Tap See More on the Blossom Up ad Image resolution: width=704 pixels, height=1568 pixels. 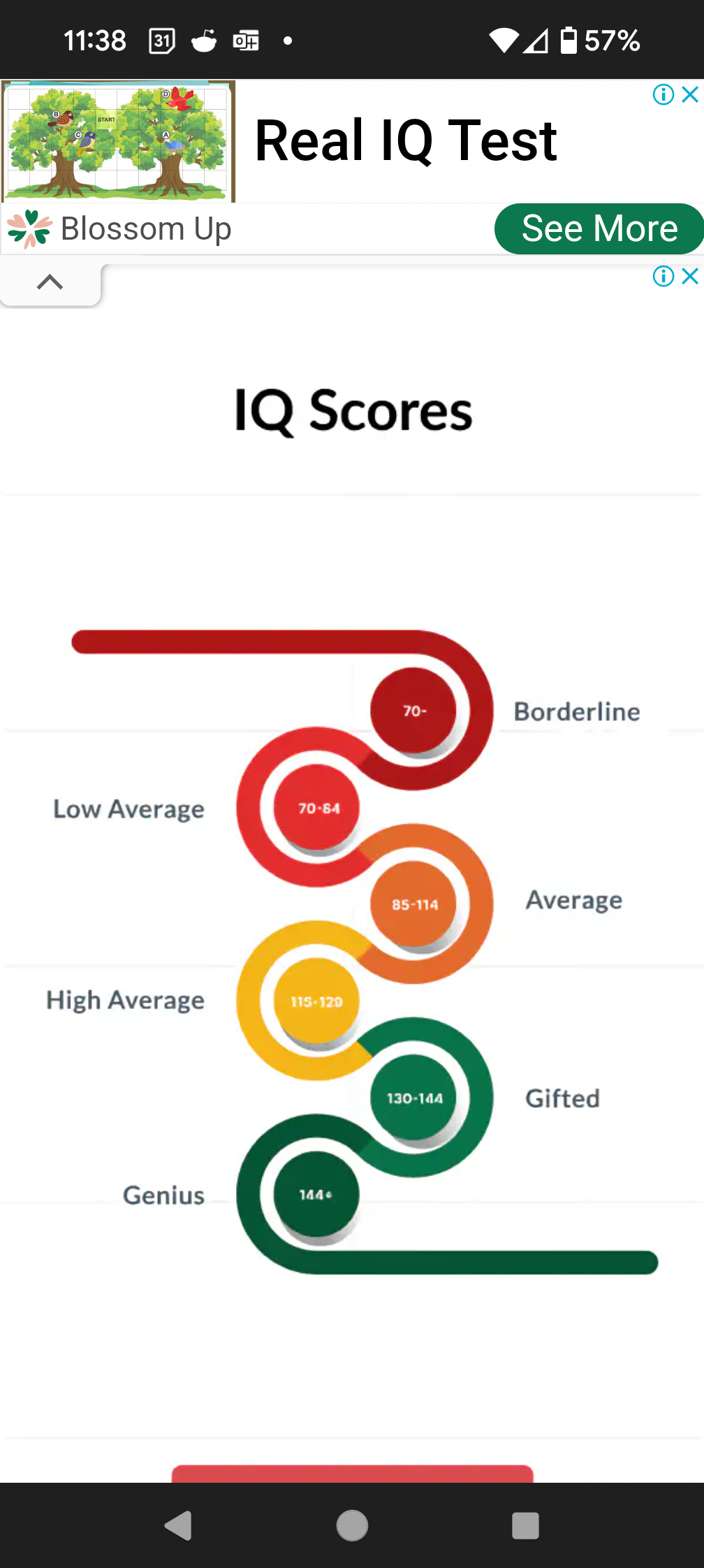[599, 228]
